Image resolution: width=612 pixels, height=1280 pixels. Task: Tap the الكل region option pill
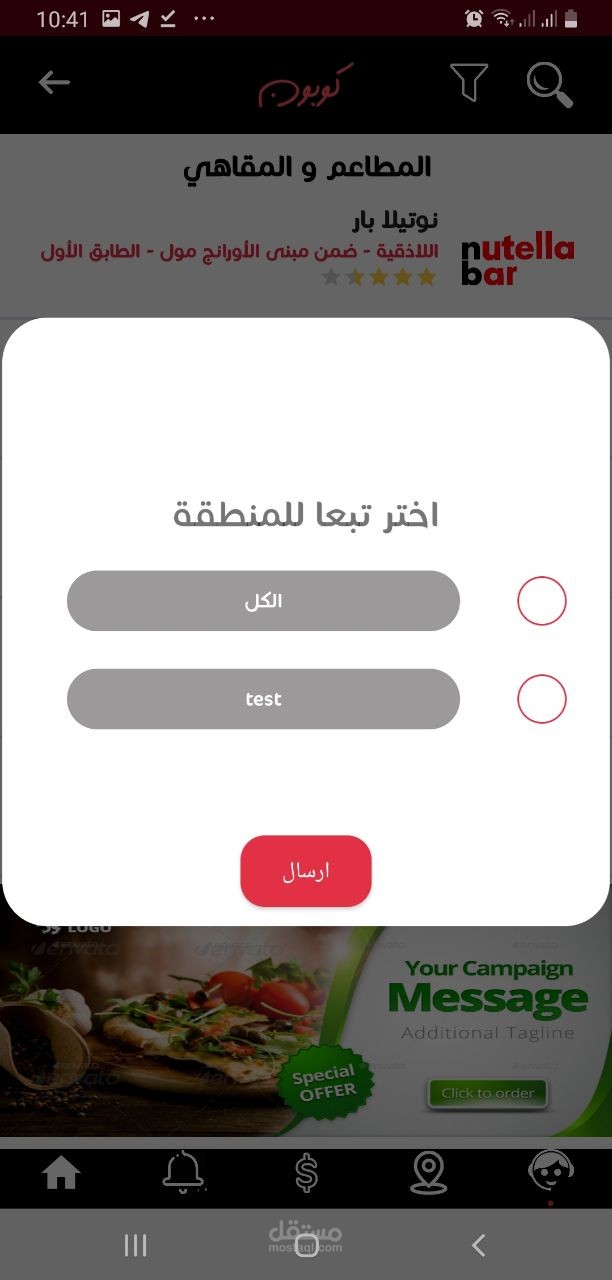pyautogui.click(x=263, y=601)
